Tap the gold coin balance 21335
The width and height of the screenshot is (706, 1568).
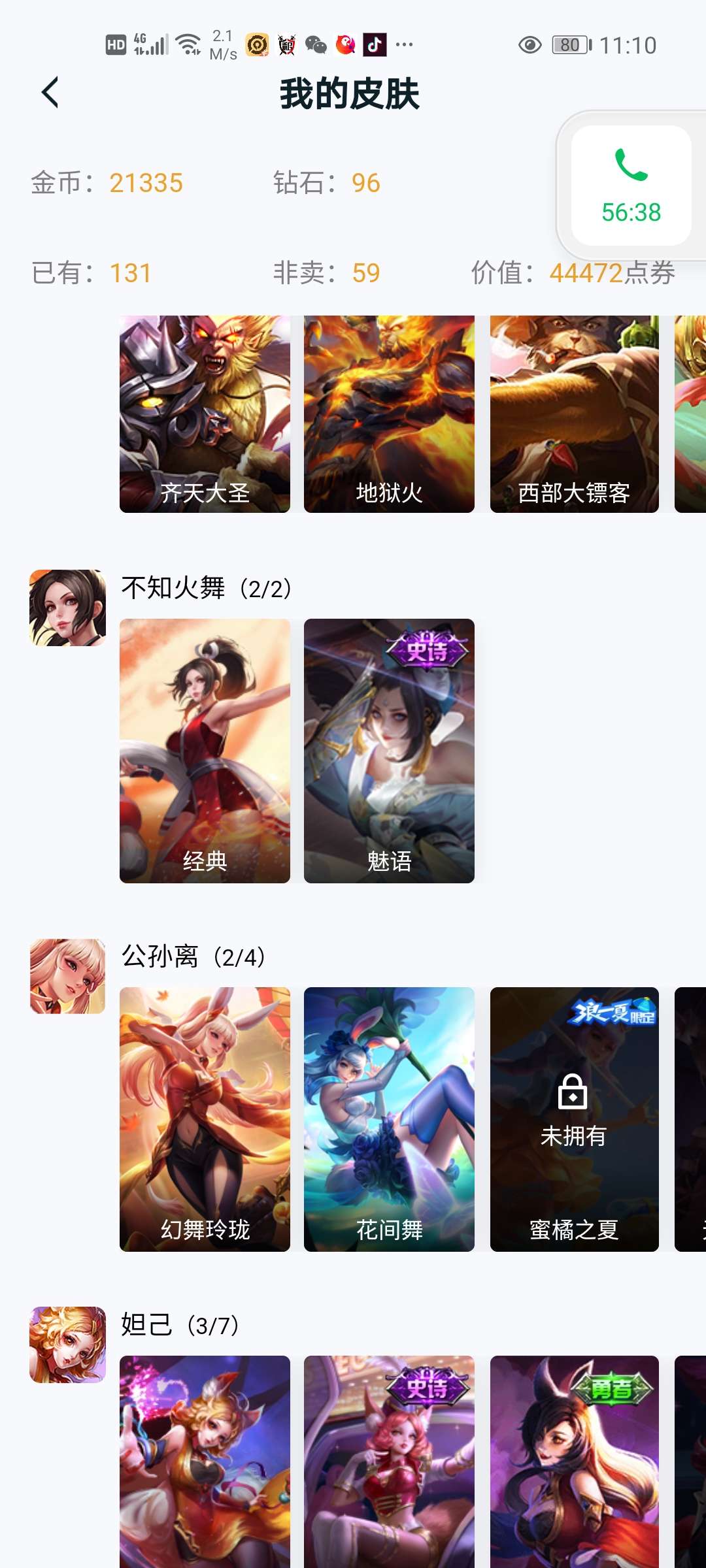pyautogui.click(x=145, y=184)
